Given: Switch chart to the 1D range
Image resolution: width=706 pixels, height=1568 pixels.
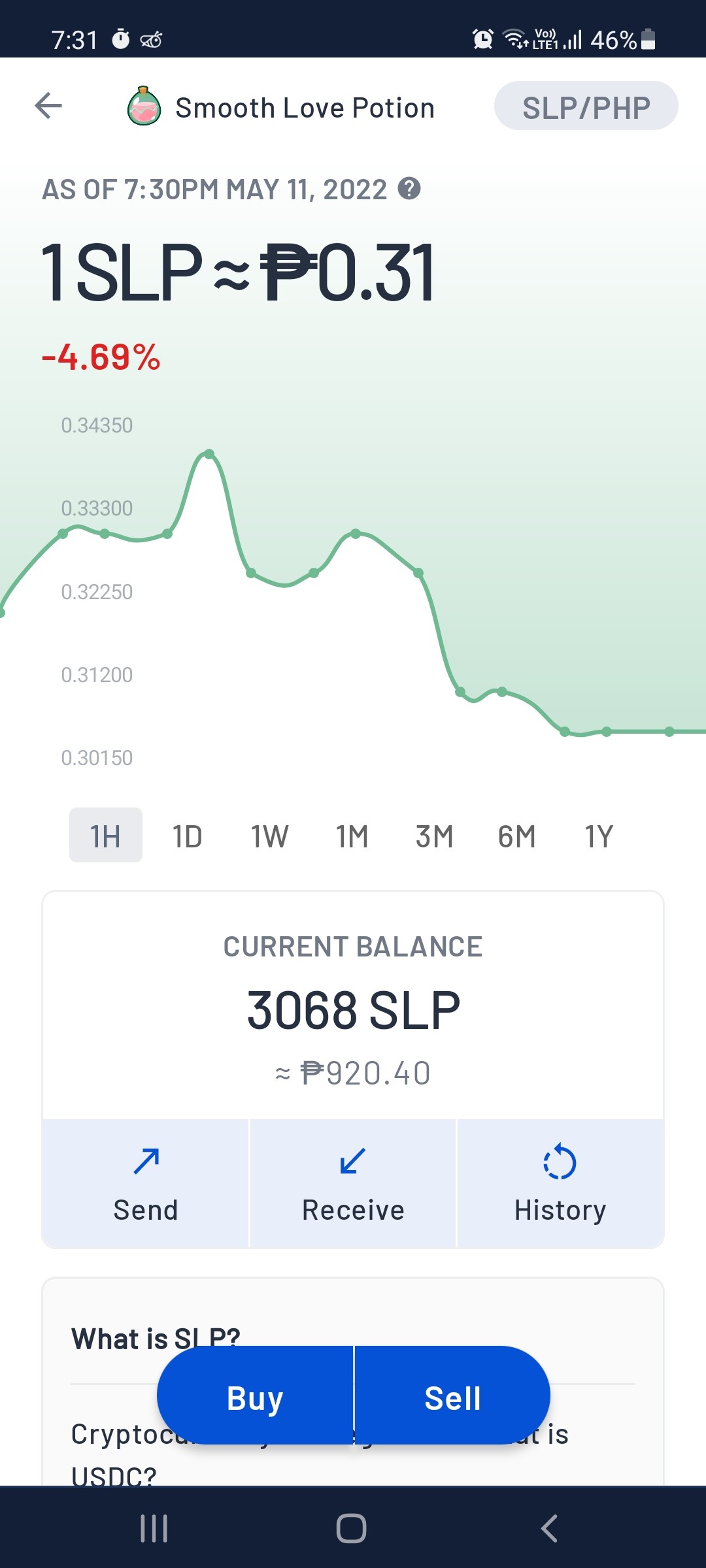Looking at the screenshot, I should click(x=188, y=836).
